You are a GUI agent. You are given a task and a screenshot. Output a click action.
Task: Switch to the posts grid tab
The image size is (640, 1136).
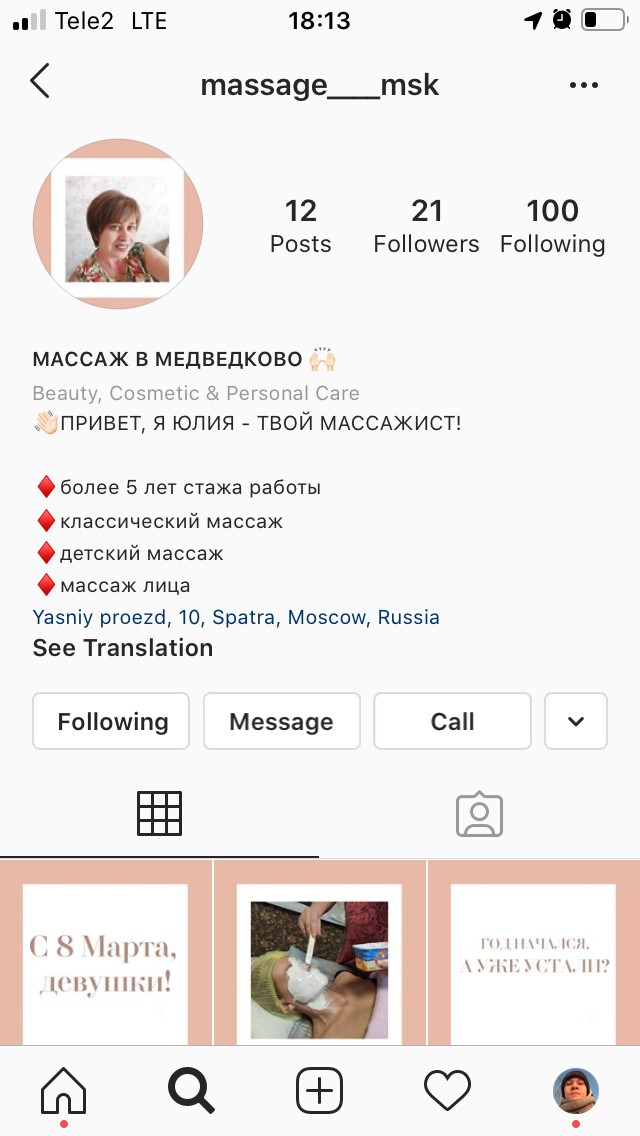tap(159, 813)
